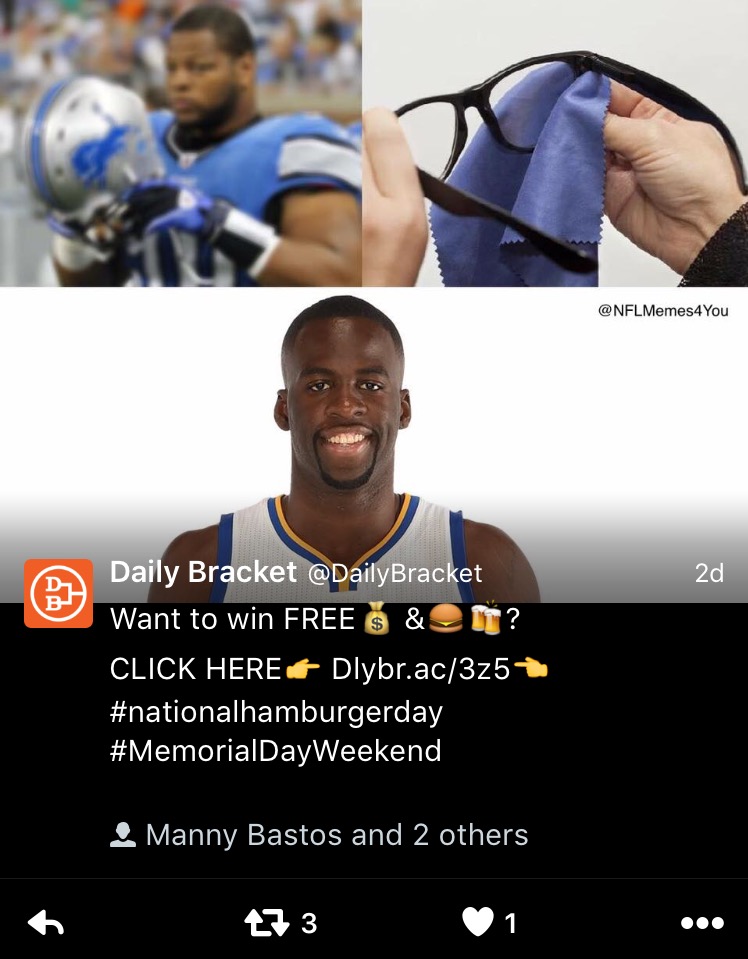Open the @DailyBracket username
Screen dimensions: 748x959
394,573
